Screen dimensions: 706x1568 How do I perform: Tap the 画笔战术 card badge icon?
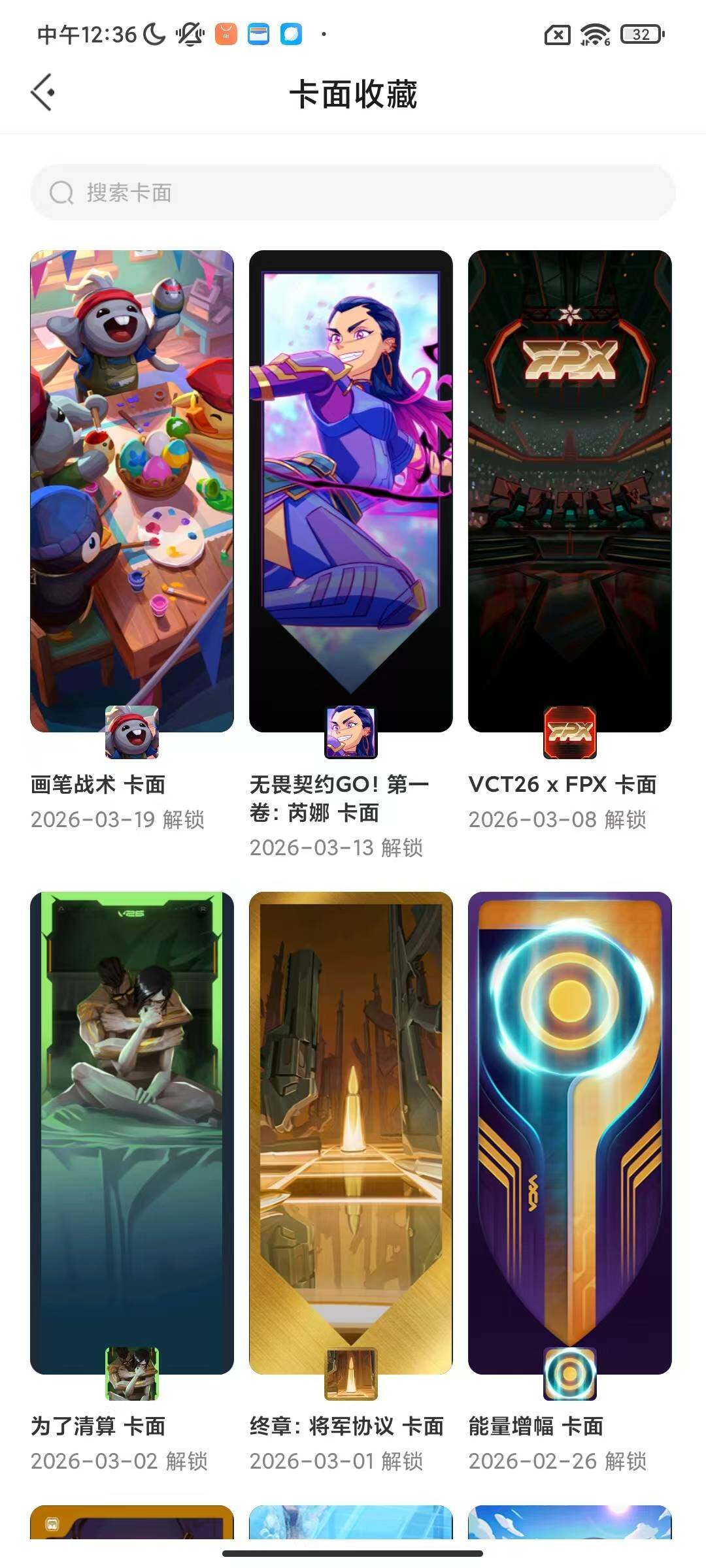(131, 733)
